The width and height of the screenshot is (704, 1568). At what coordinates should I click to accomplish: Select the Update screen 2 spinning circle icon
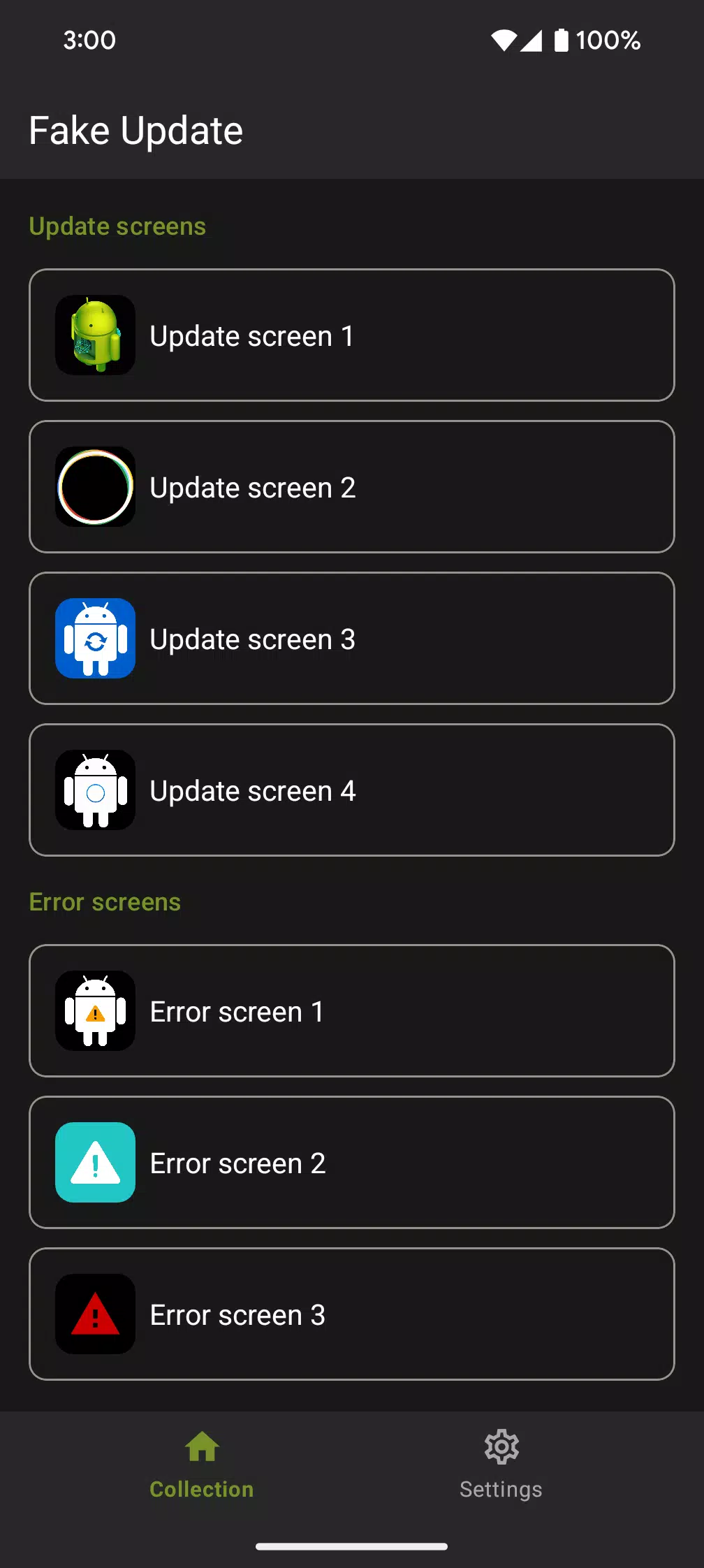(x=94, y=487)
